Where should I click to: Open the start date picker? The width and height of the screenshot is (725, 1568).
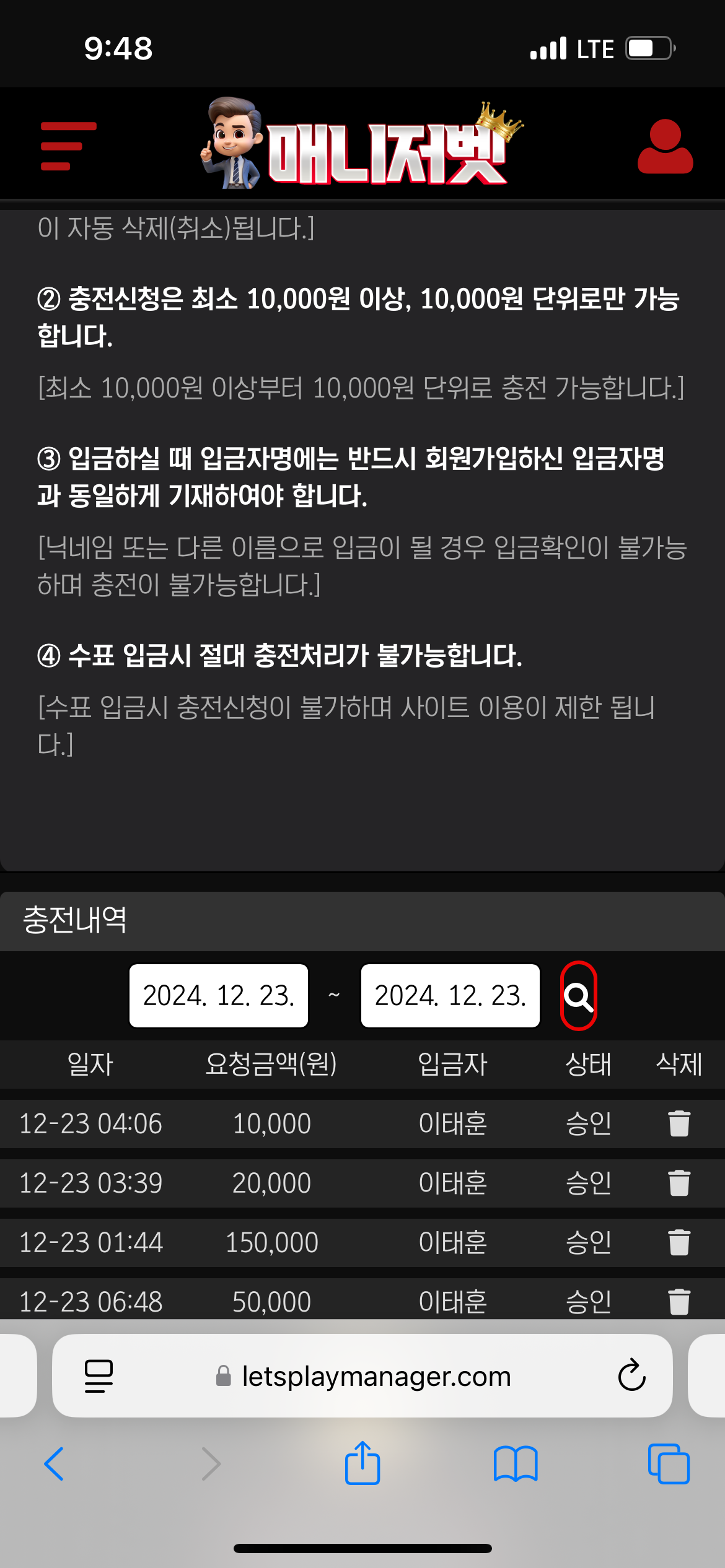pos(219,996)
